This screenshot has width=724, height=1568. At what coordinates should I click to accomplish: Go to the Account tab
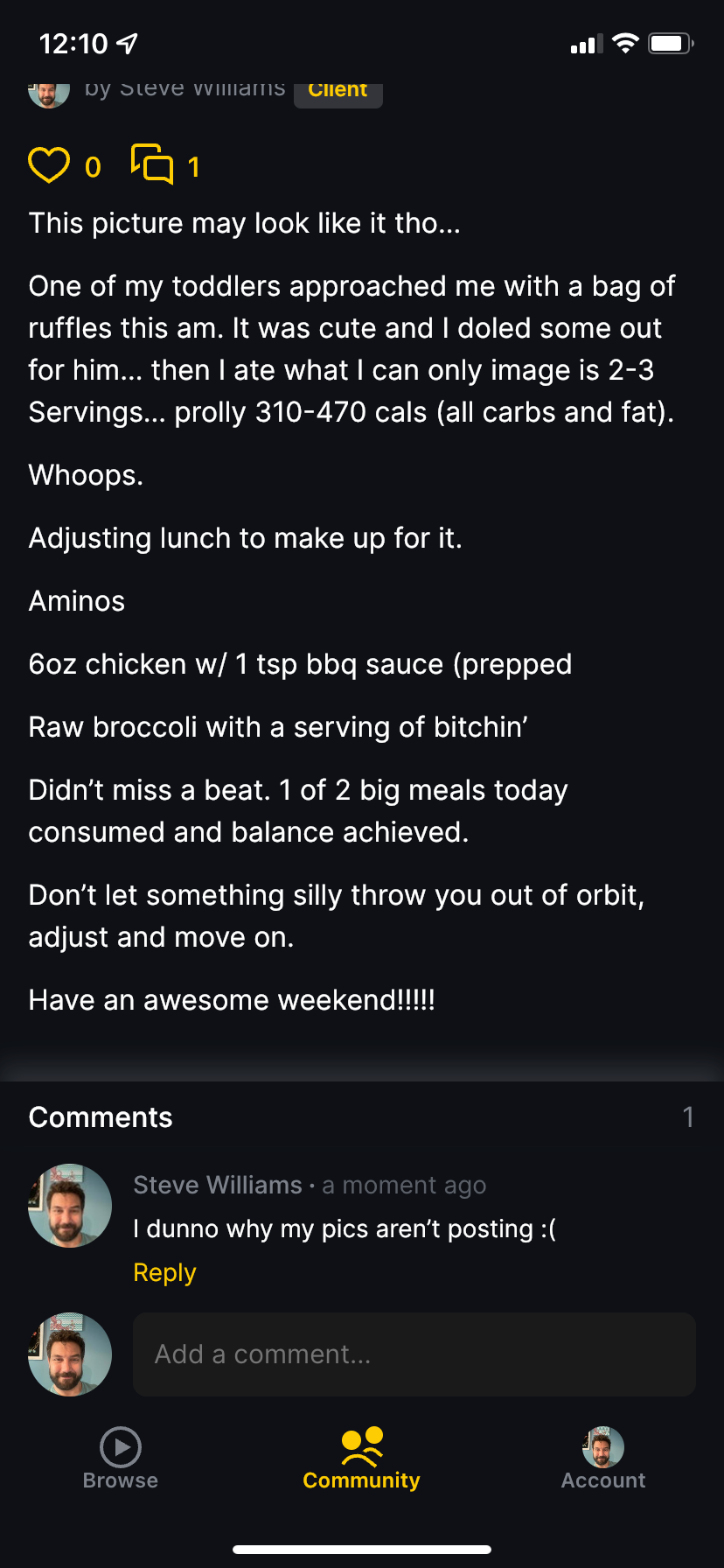pyautogui.click(x=603, y=1459)
